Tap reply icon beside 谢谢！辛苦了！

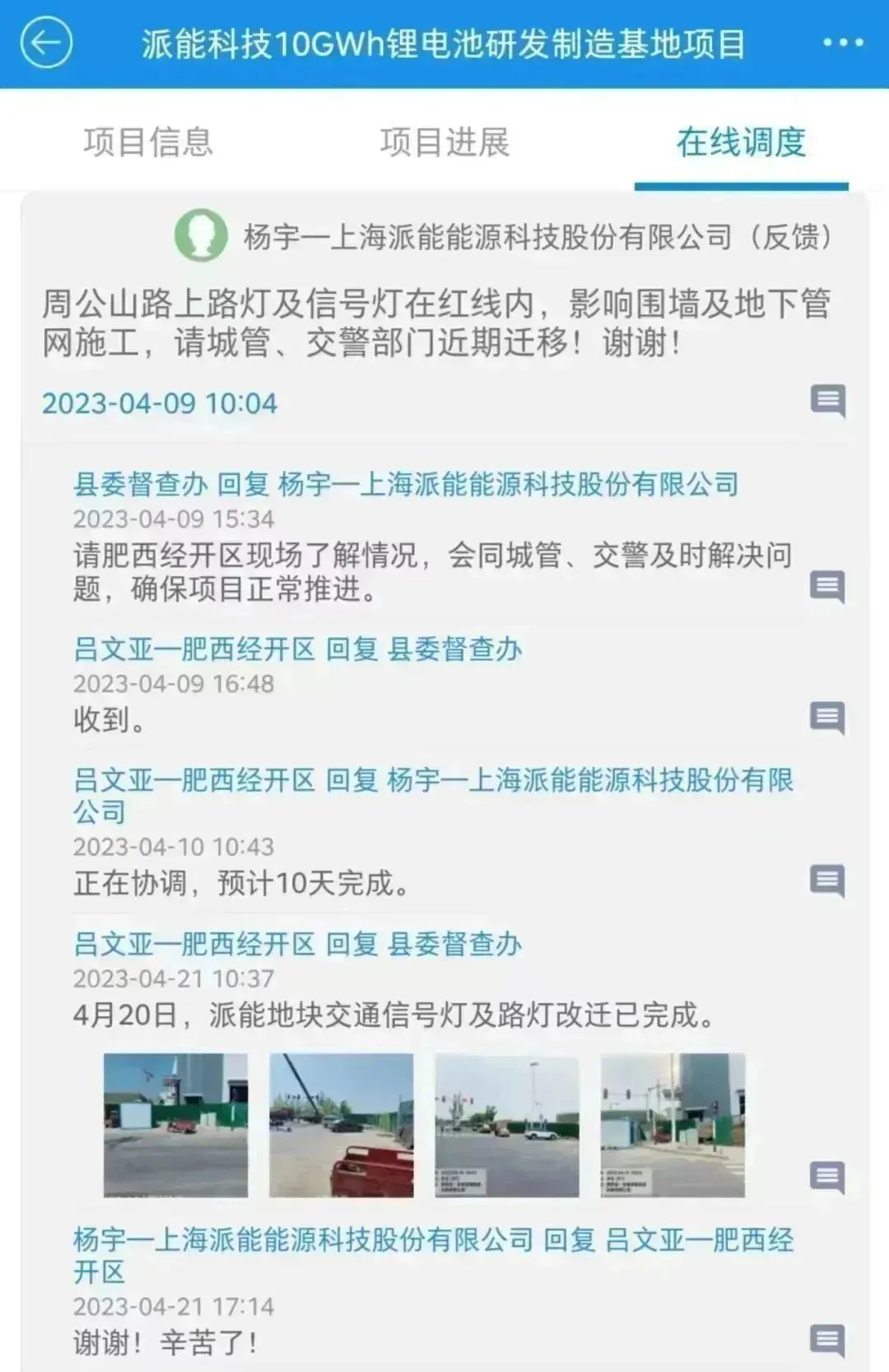[x=827, y=1340]
